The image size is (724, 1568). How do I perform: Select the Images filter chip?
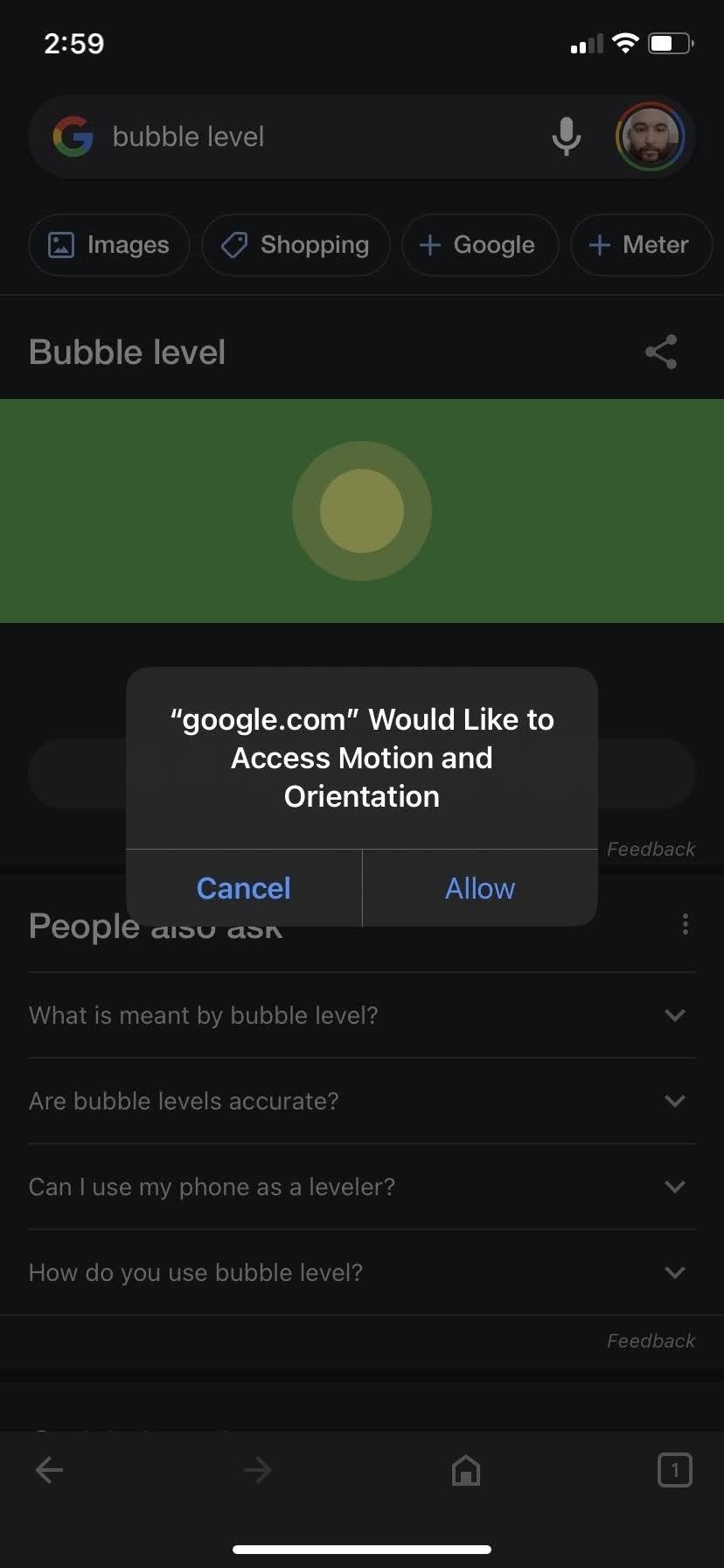click(109, 245)
